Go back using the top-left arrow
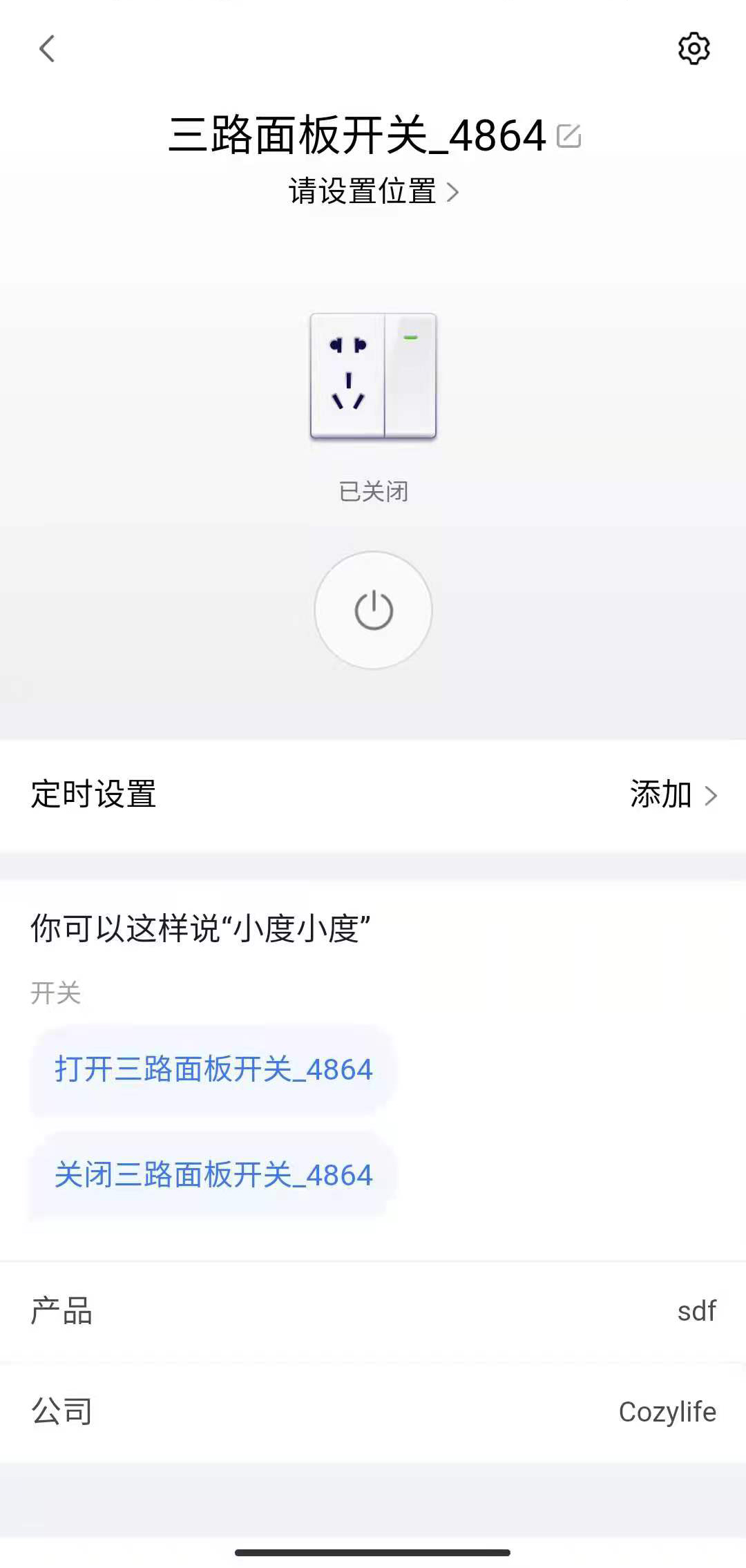Screen dimensions: 746x1568 click(47, 48)
